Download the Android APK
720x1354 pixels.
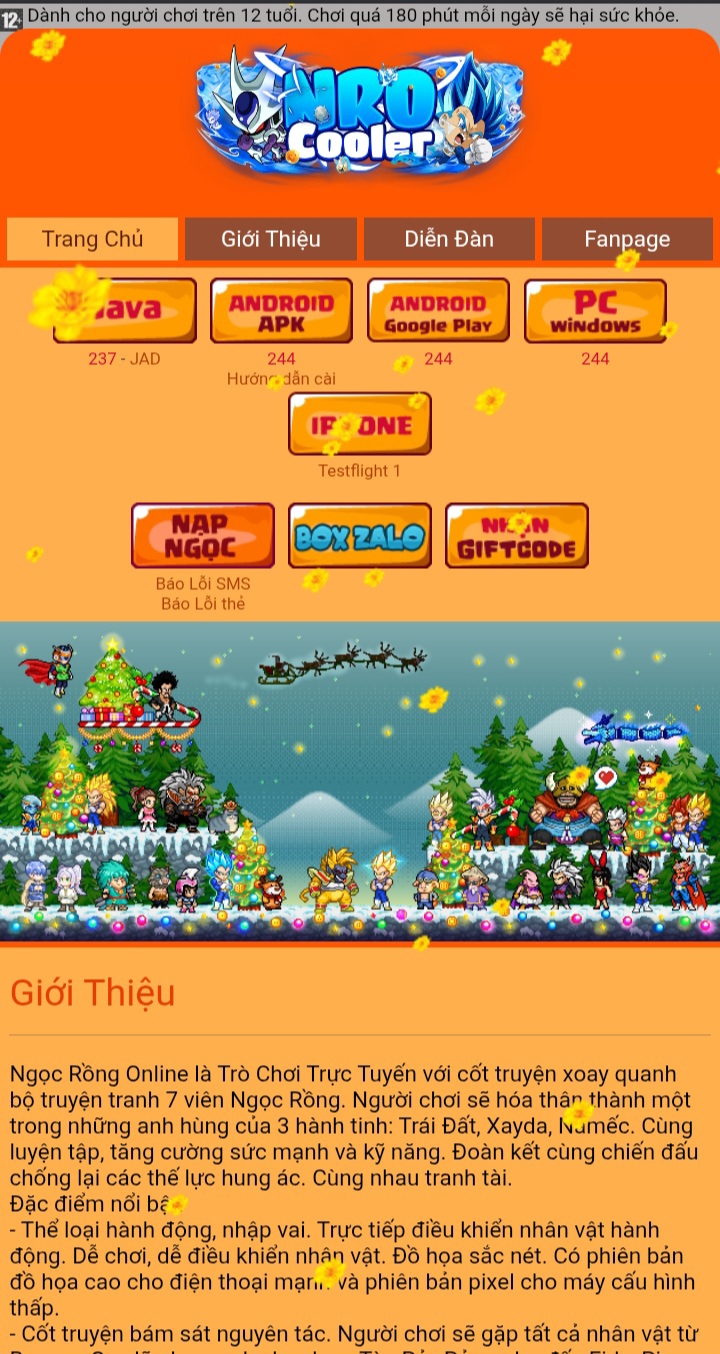(281, 311)
